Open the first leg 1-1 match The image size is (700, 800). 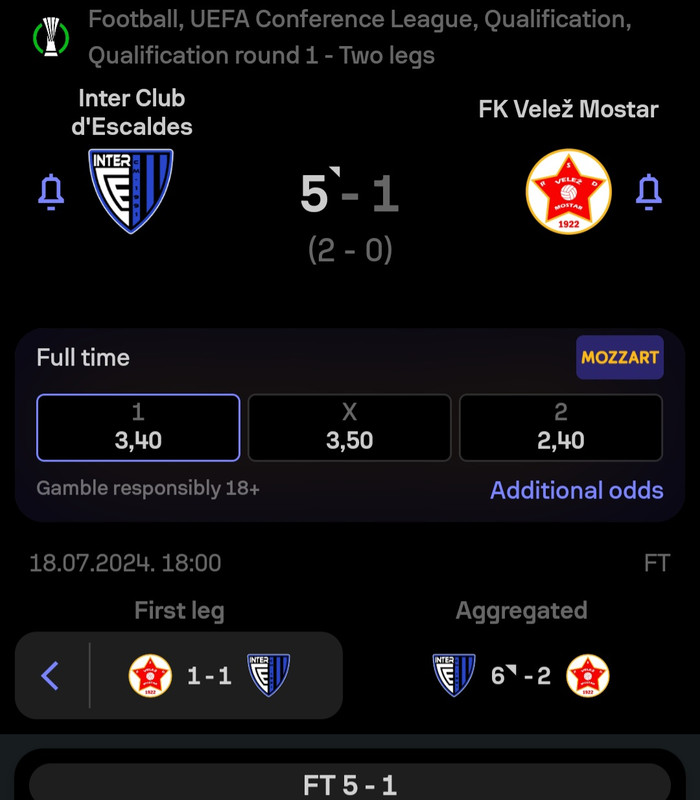[x=209, y=676]
